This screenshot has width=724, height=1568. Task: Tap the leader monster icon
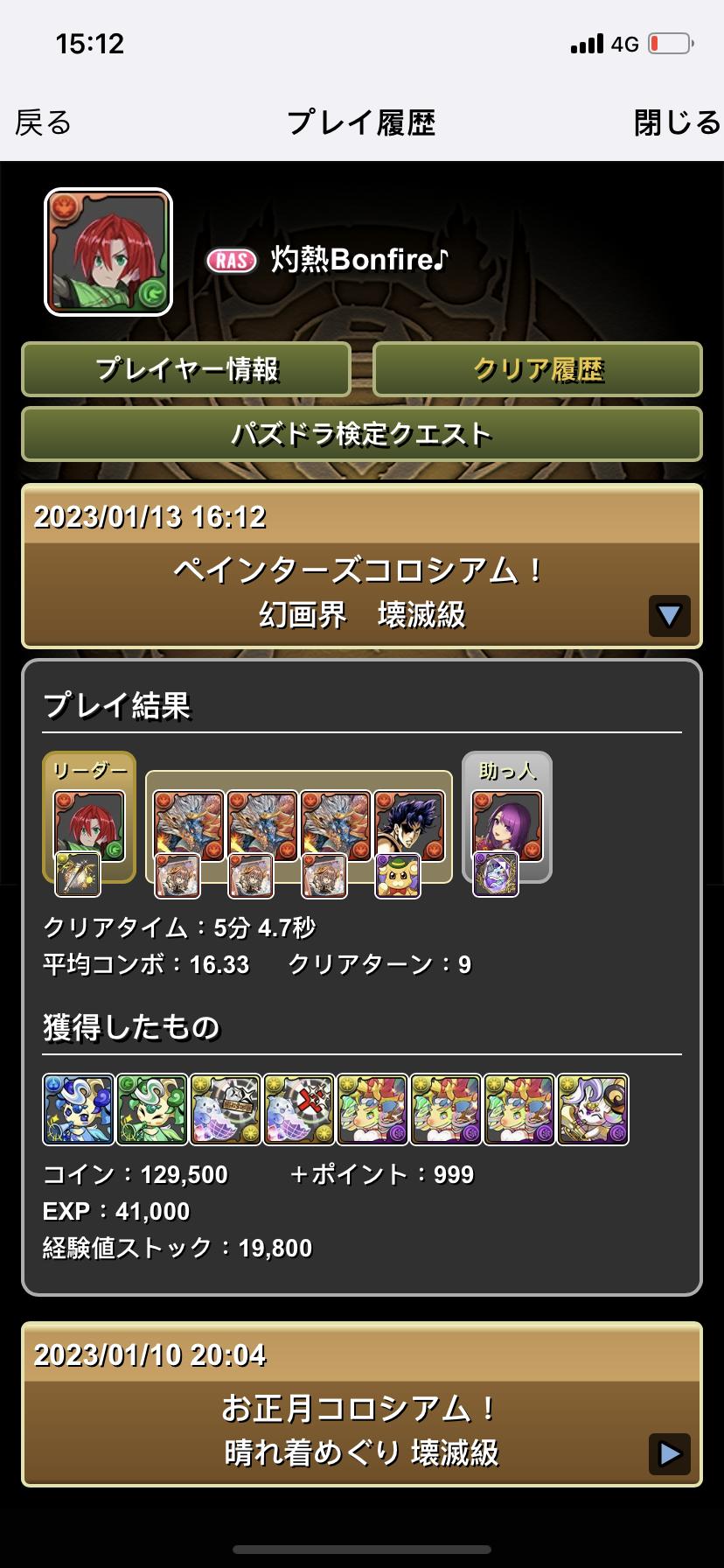89,826
